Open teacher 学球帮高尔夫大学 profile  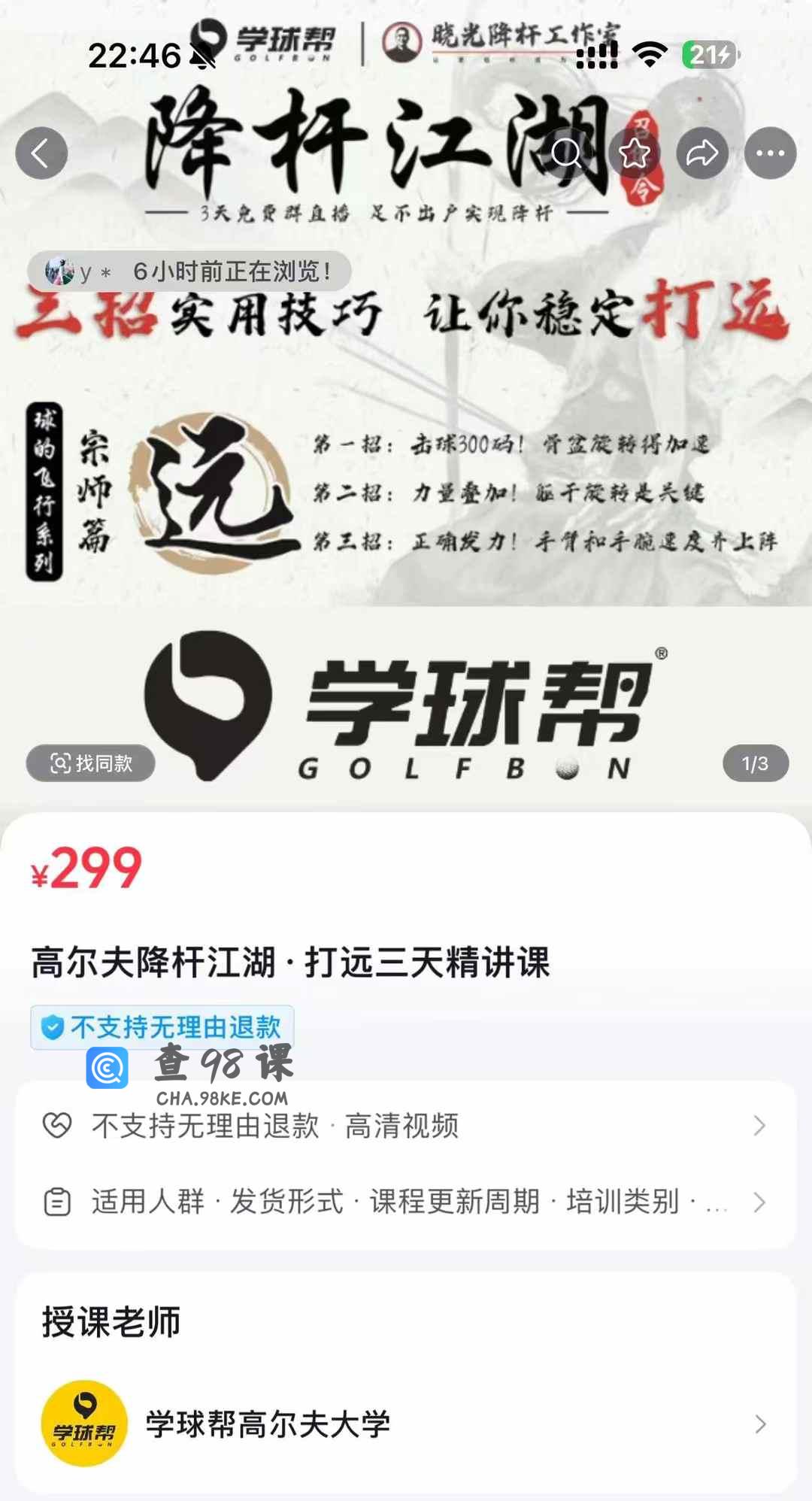click(x=406, y=1424)
